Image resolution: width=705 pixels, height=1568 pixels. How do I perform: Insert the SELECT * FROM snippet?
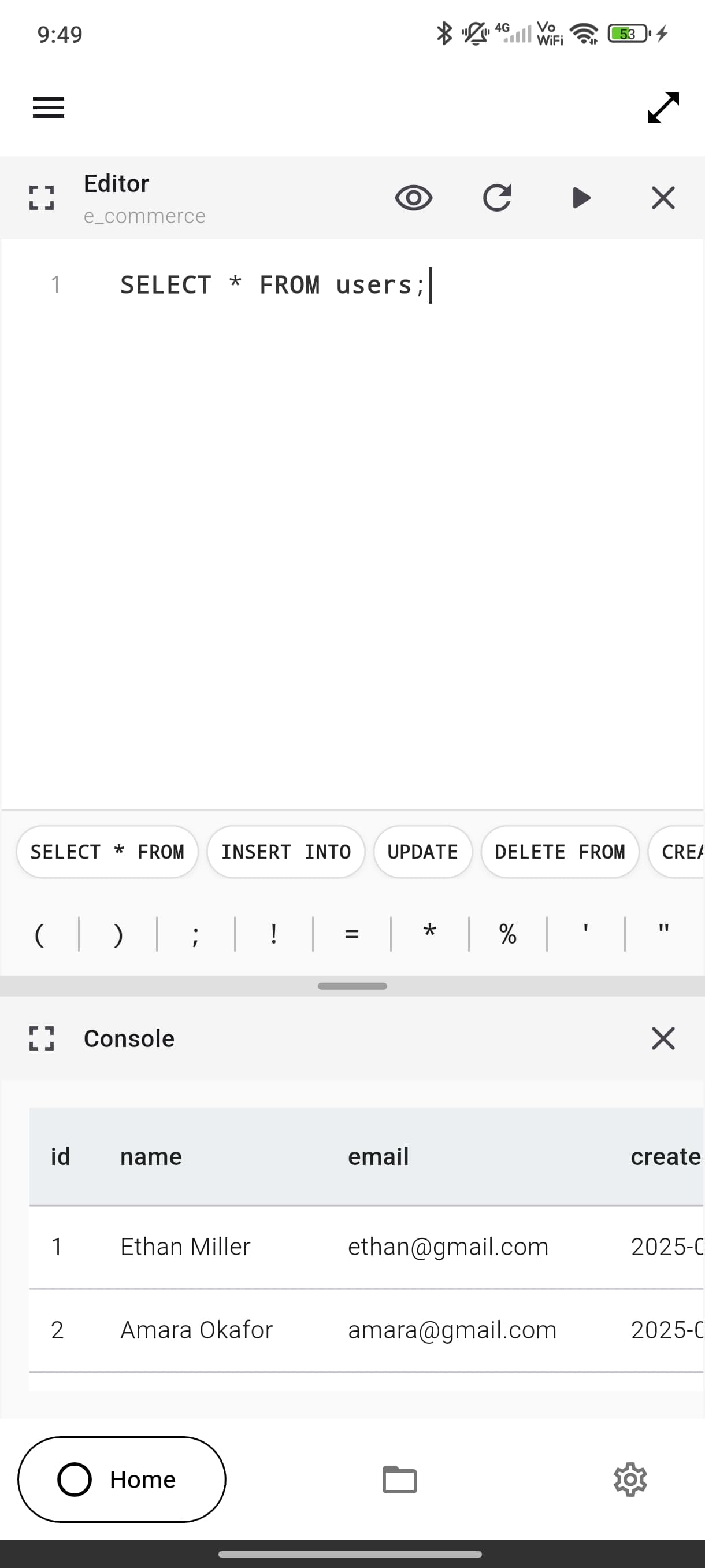107,852
